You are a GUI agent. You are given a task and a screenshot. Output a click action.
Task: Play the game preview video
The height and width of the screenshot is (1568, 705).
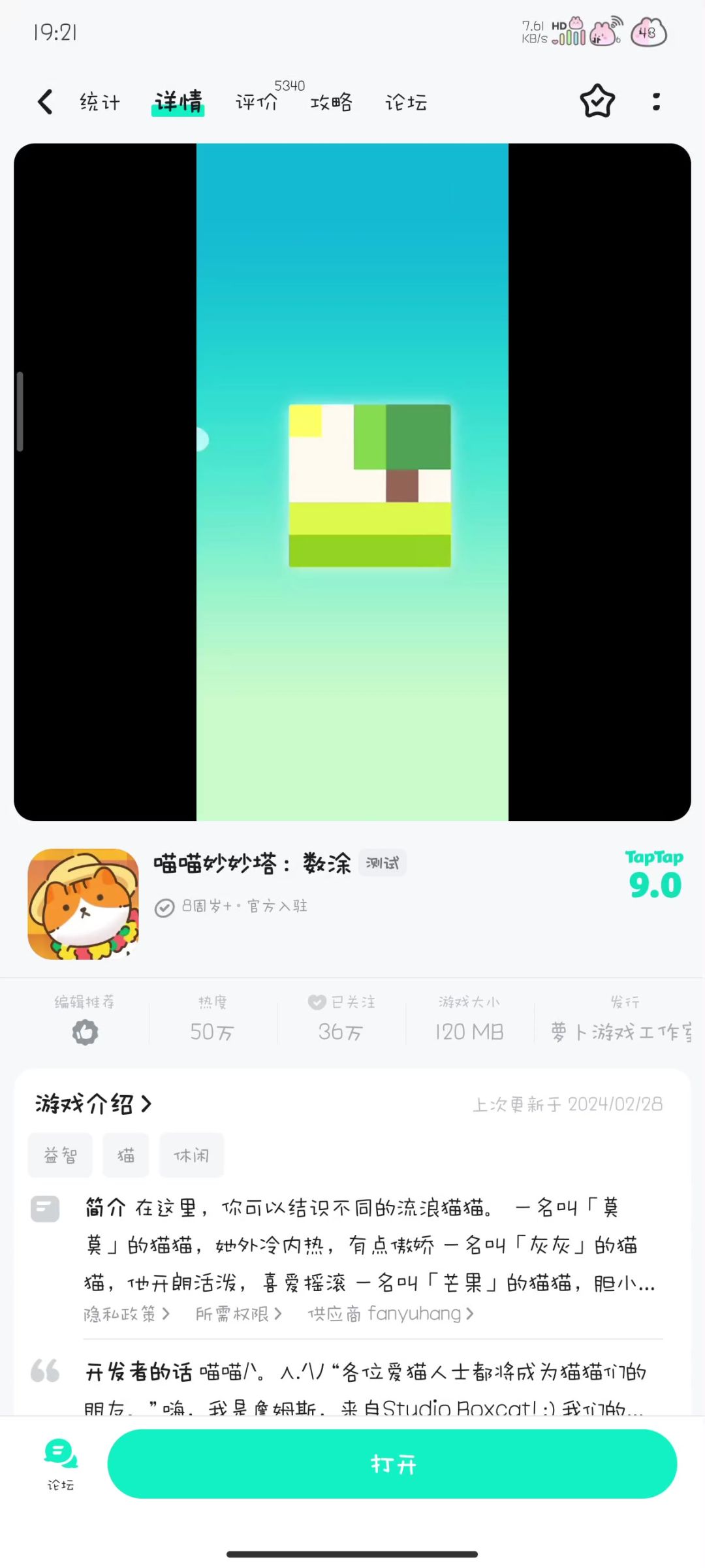pos(352,482)
